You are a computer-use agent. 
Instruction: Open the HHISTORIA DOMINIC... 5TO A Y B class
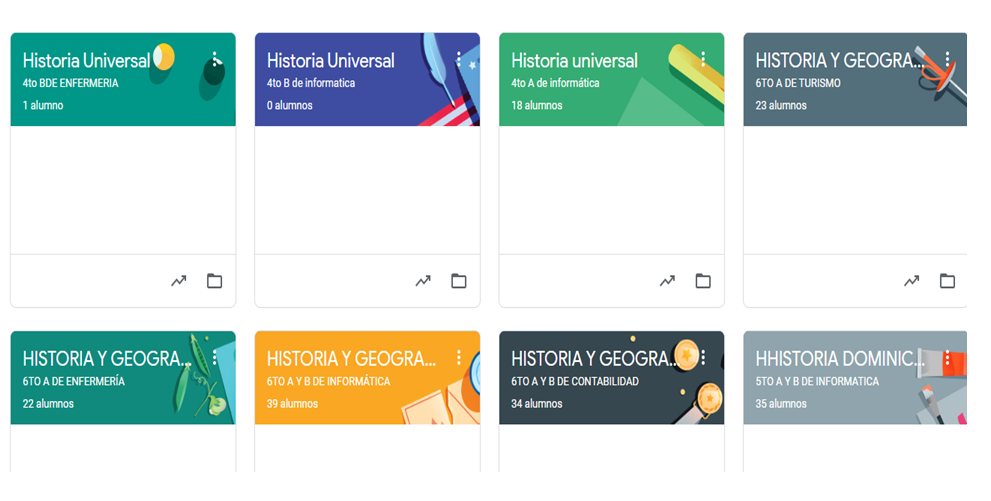click(839, 359)
